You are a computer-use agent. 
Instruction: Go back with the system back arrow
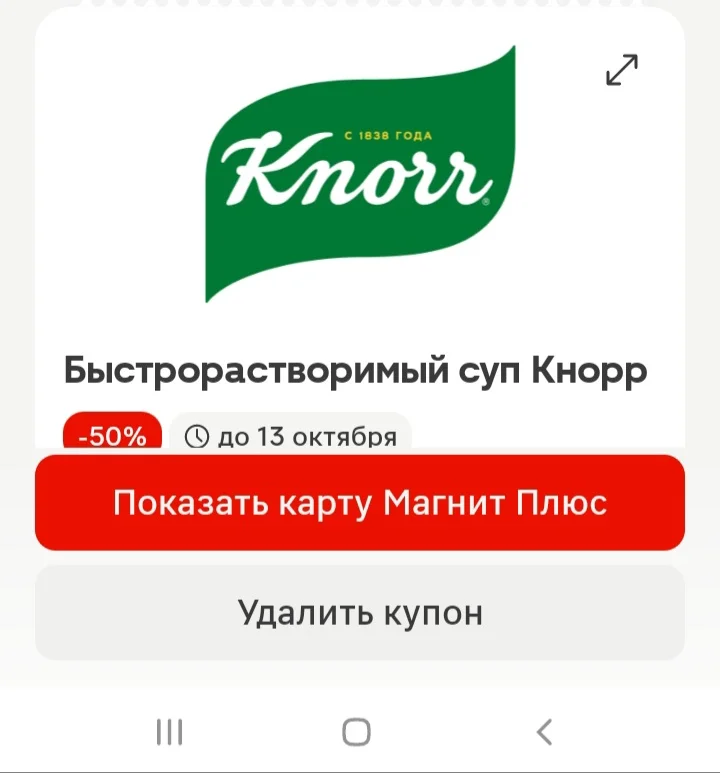click(544, 732)
